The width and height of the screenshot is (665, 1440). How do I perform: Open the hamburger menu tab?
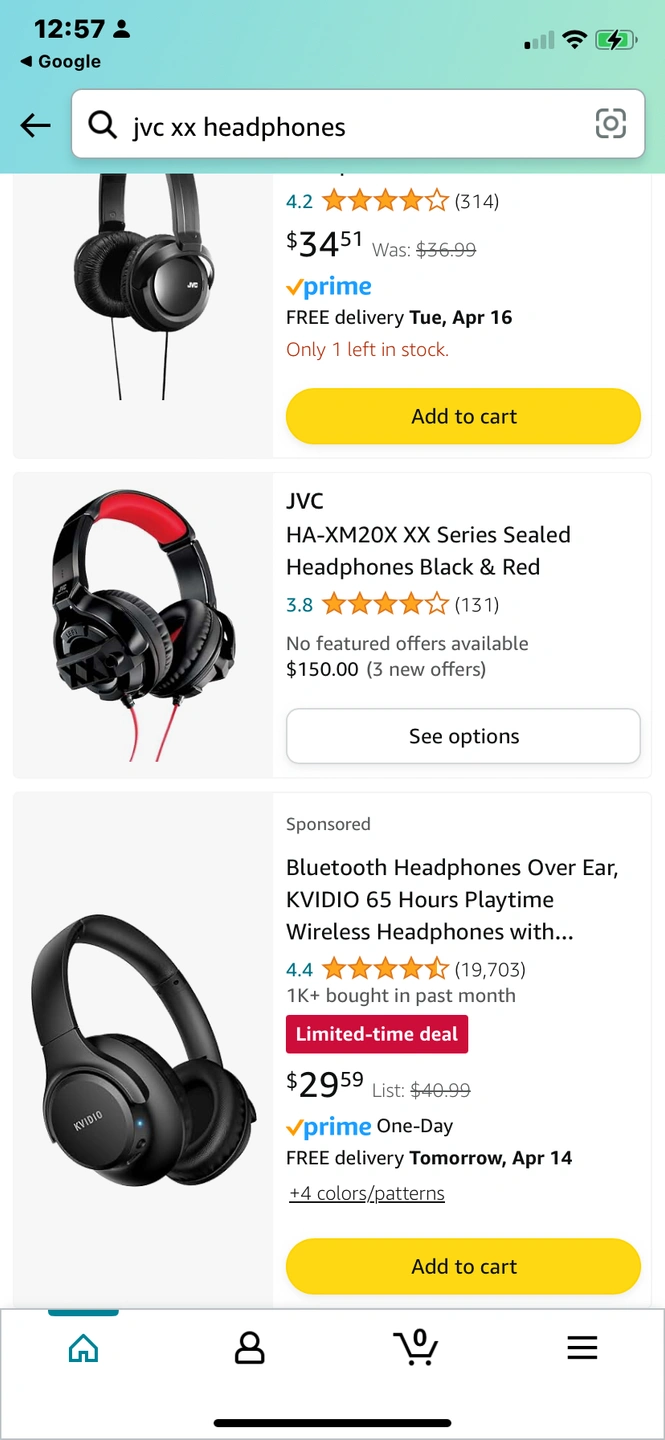582,1348
